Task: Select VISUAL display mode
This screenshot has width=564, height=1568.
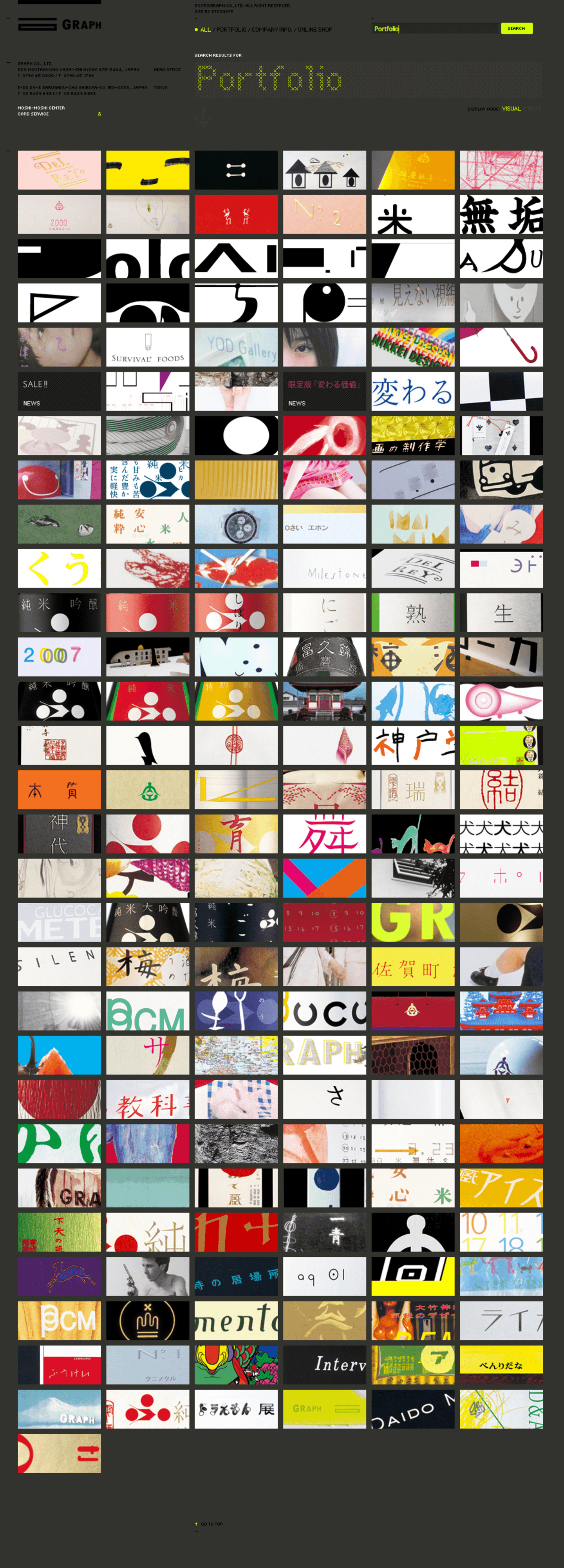Action: pyautogui.click(x=511, y=109)
